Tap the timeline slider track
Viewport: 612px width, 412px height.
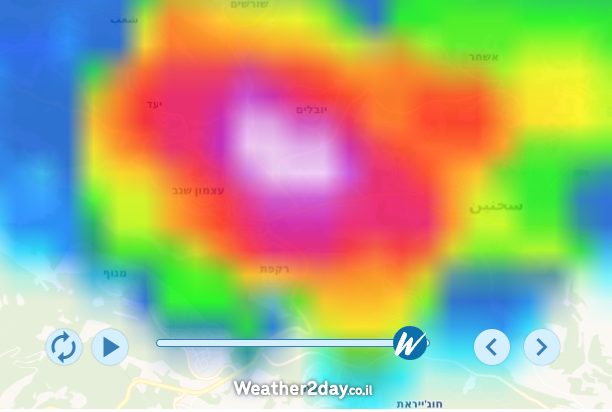click(270, 343)
